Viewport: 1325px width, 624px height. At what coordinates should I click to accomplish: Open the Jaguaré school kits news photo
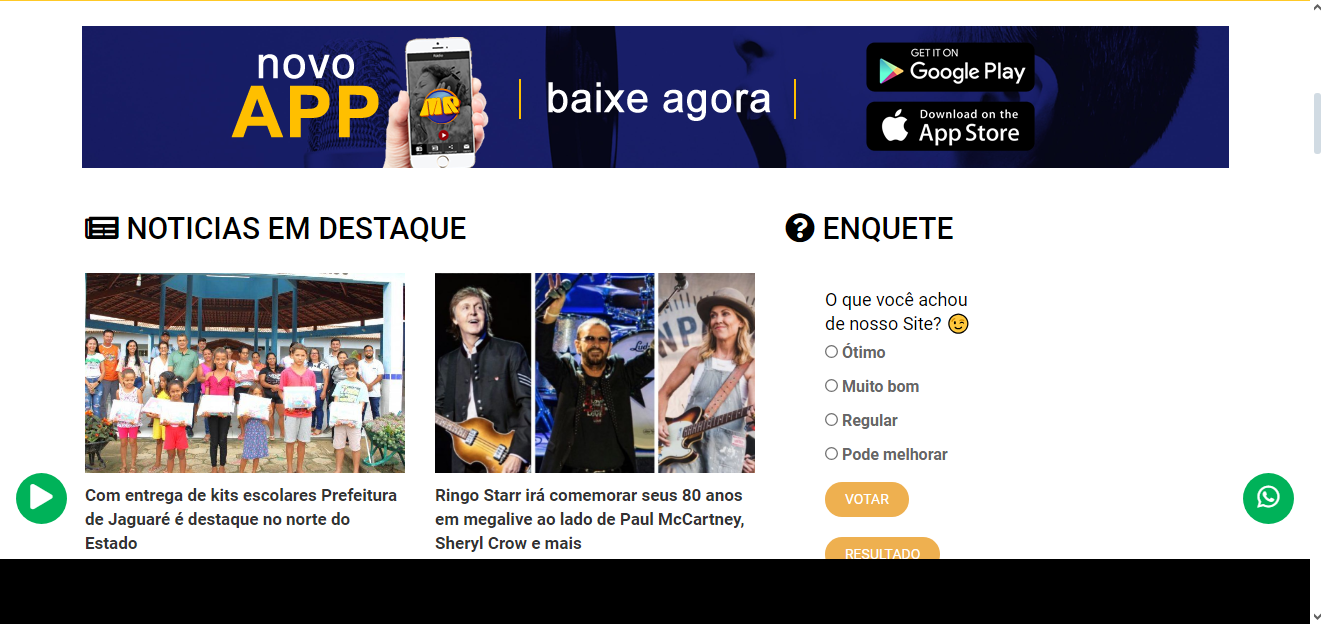[245, 373]
